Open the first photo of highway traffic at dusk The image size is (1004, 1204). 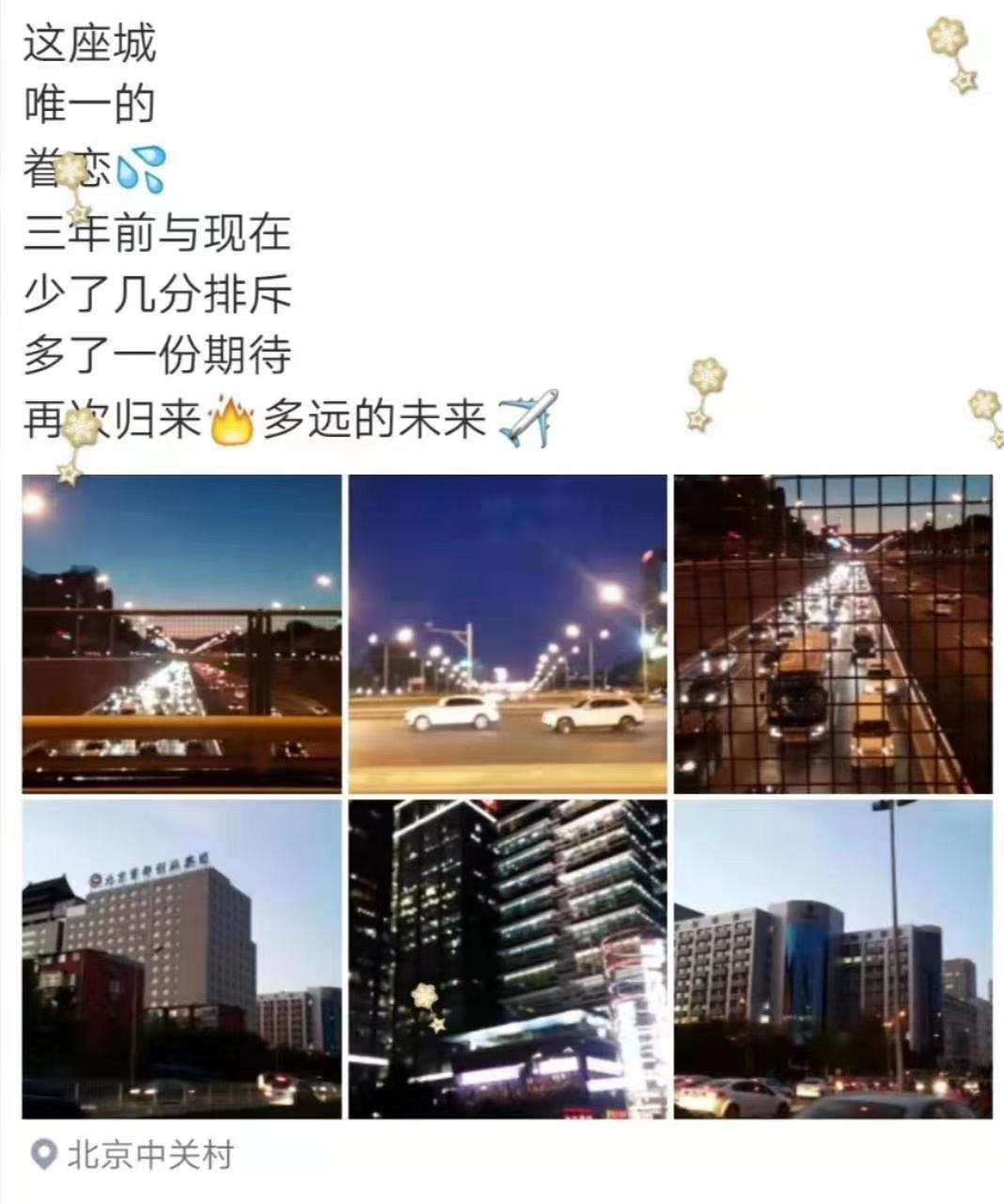pyautogui.click(x=181, y=633)
